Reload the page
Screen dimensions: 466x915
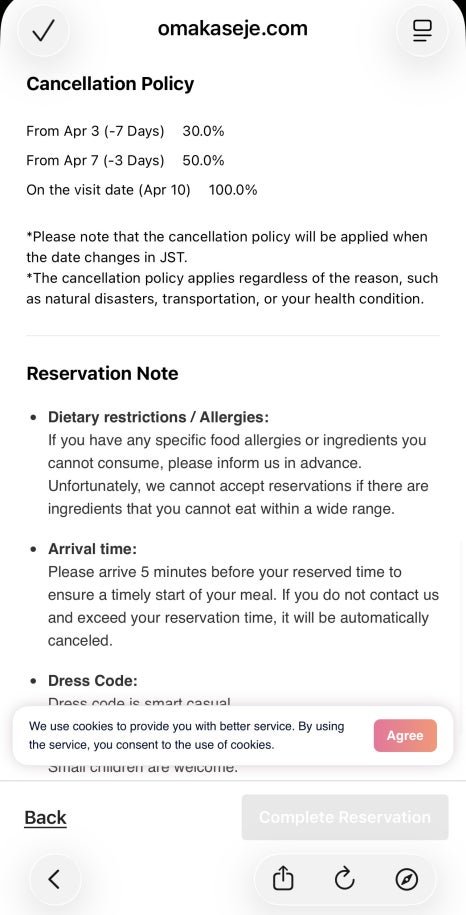point(345,878)
